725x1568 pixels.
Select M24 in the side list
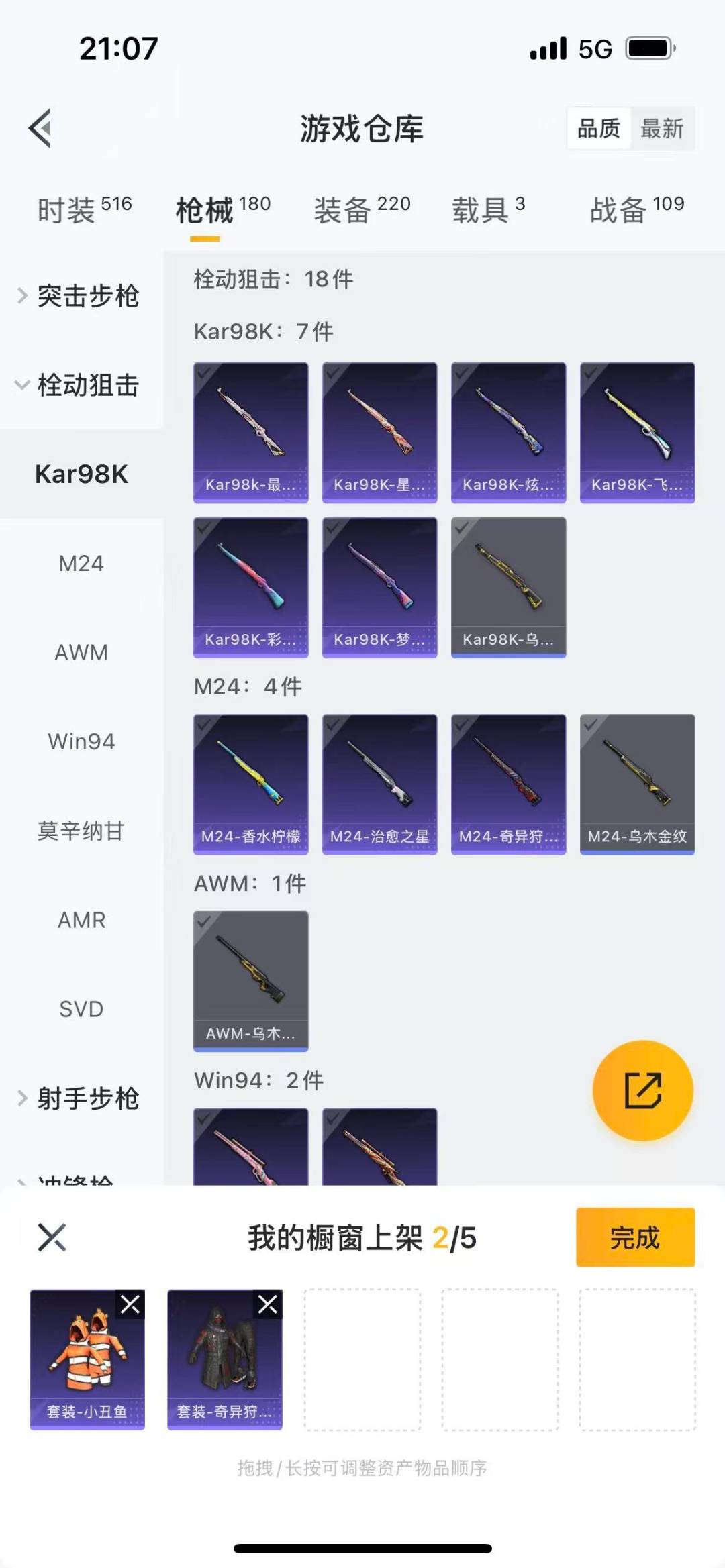(81, 563)
